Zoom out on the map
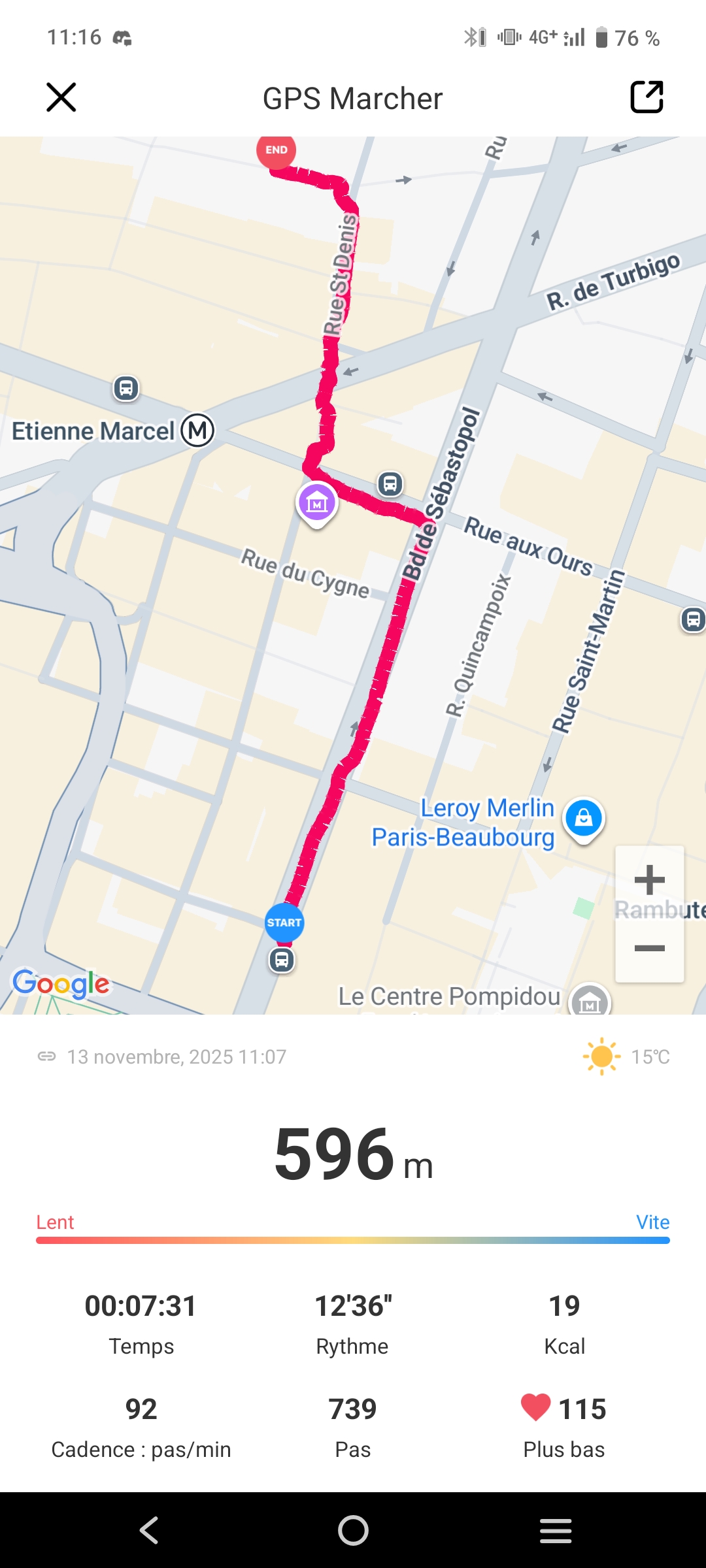This screenshot has height=1568, width=706. click(x=650, y=948)
